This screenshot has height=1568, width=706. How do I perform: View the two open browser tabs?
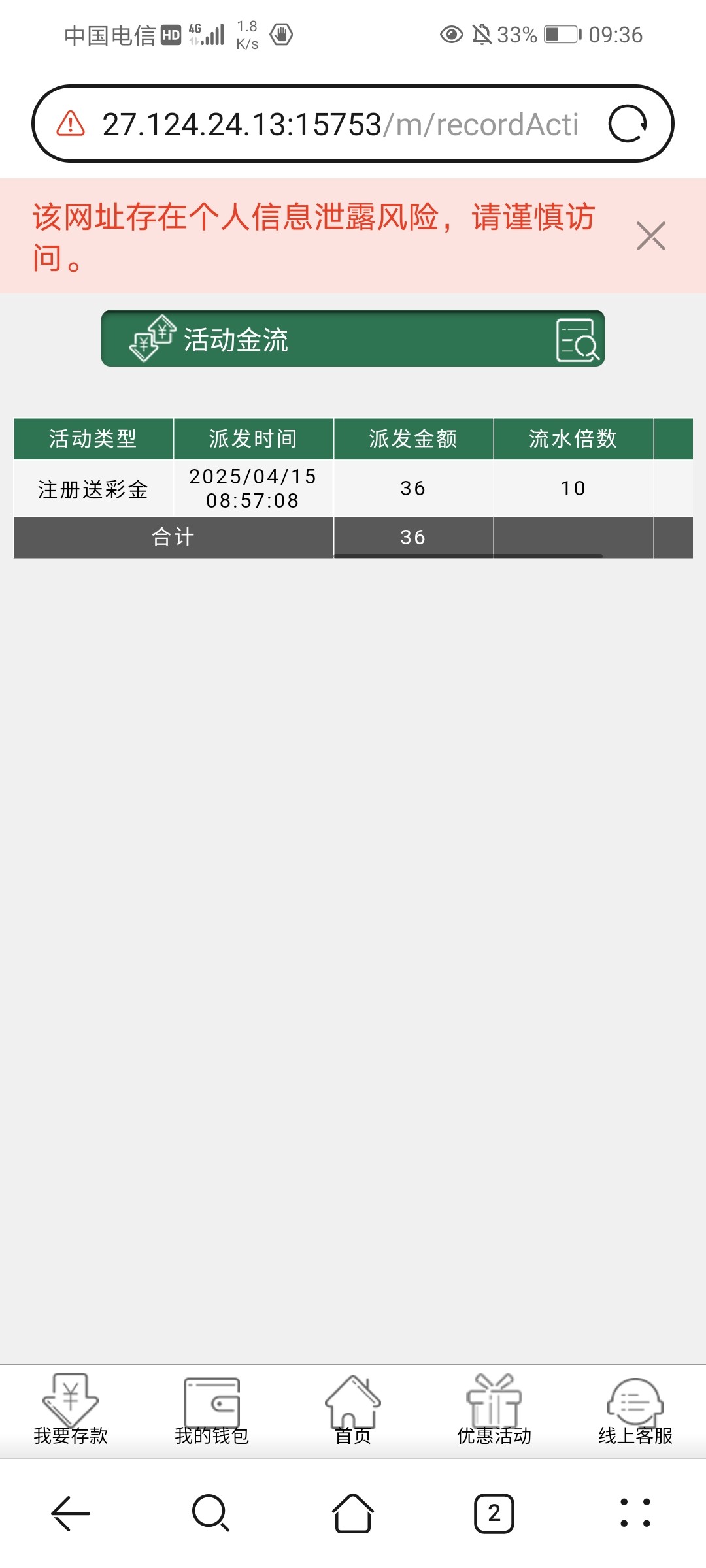click(x=494, y=1513)
